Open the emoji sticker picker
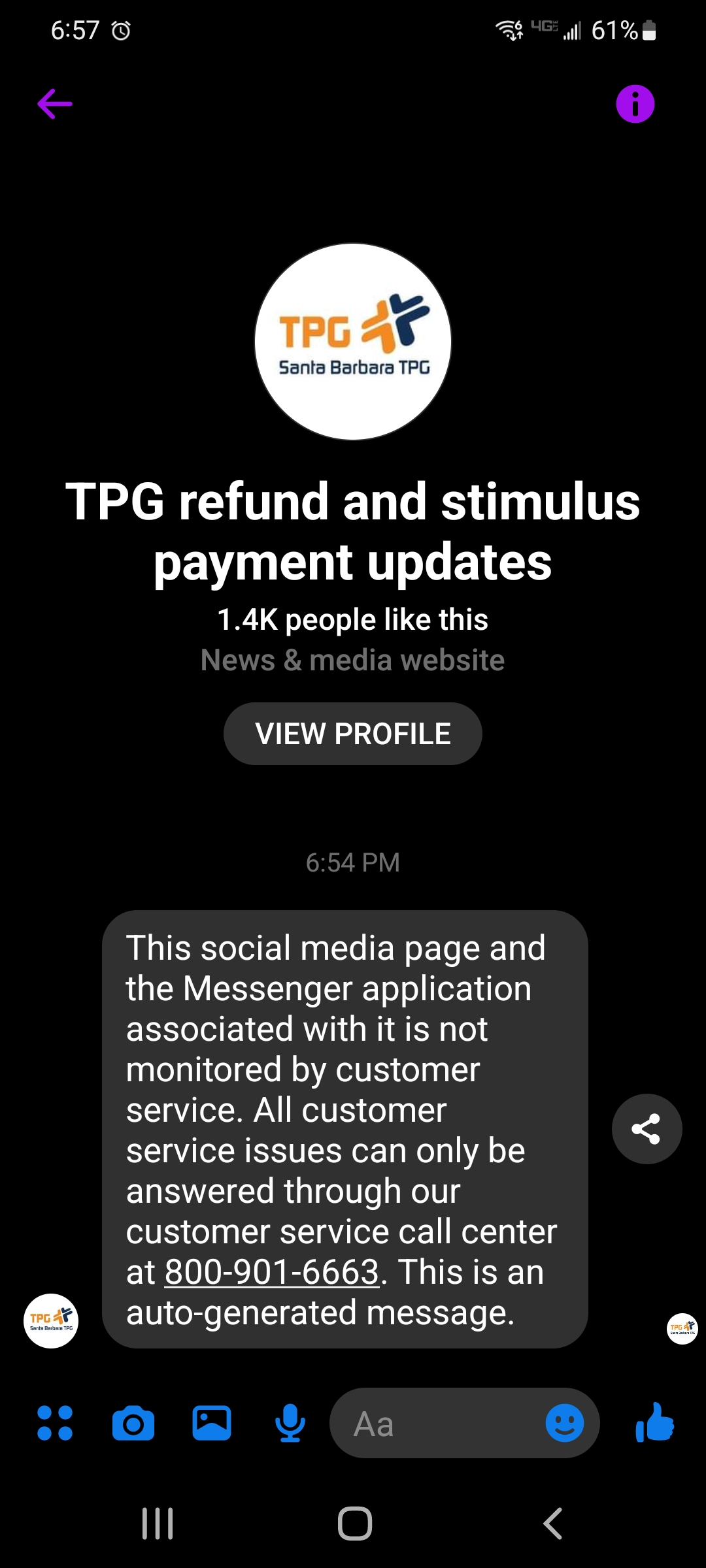 [x=563, y=1422]
